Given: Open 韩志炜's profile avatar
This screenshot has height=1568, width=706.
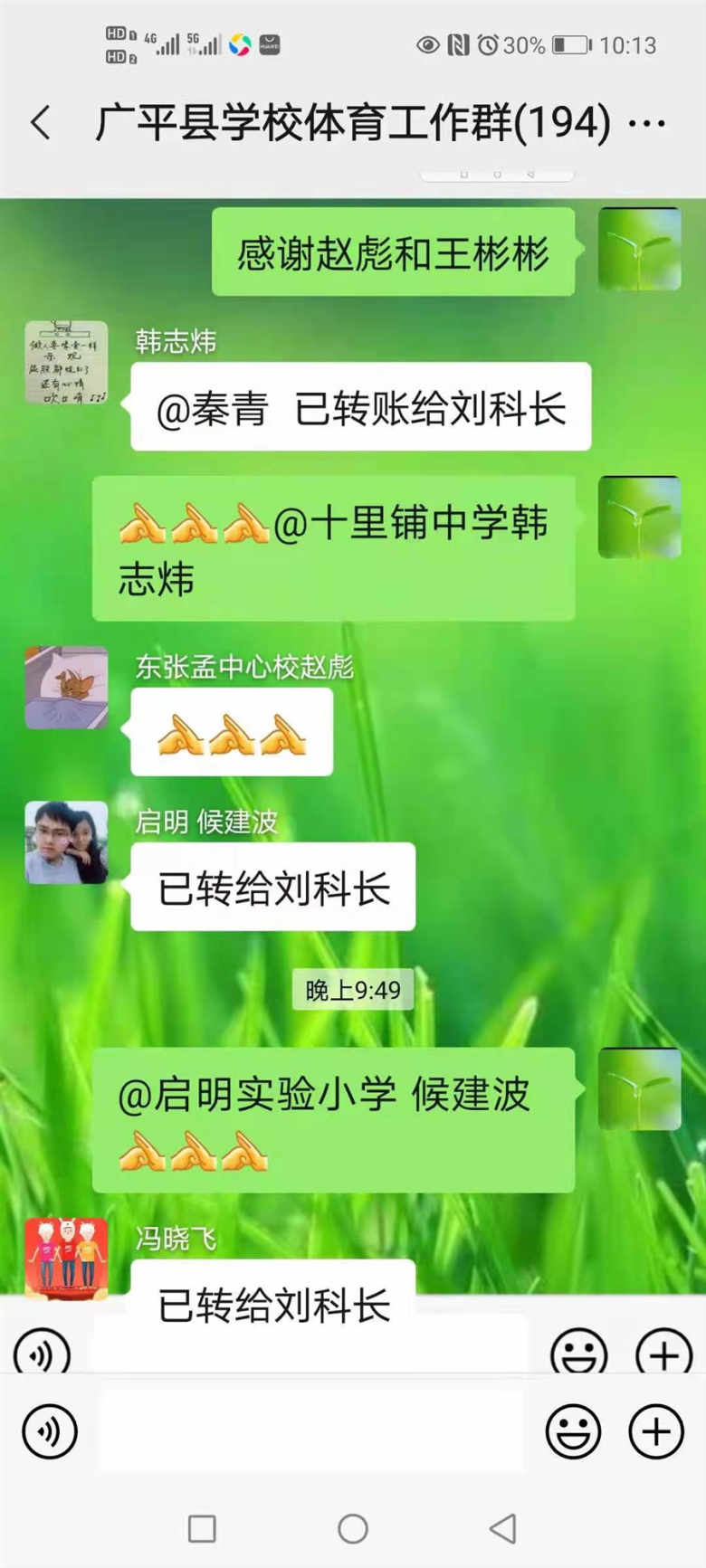Looking at the screenshot, I should 66,362.
